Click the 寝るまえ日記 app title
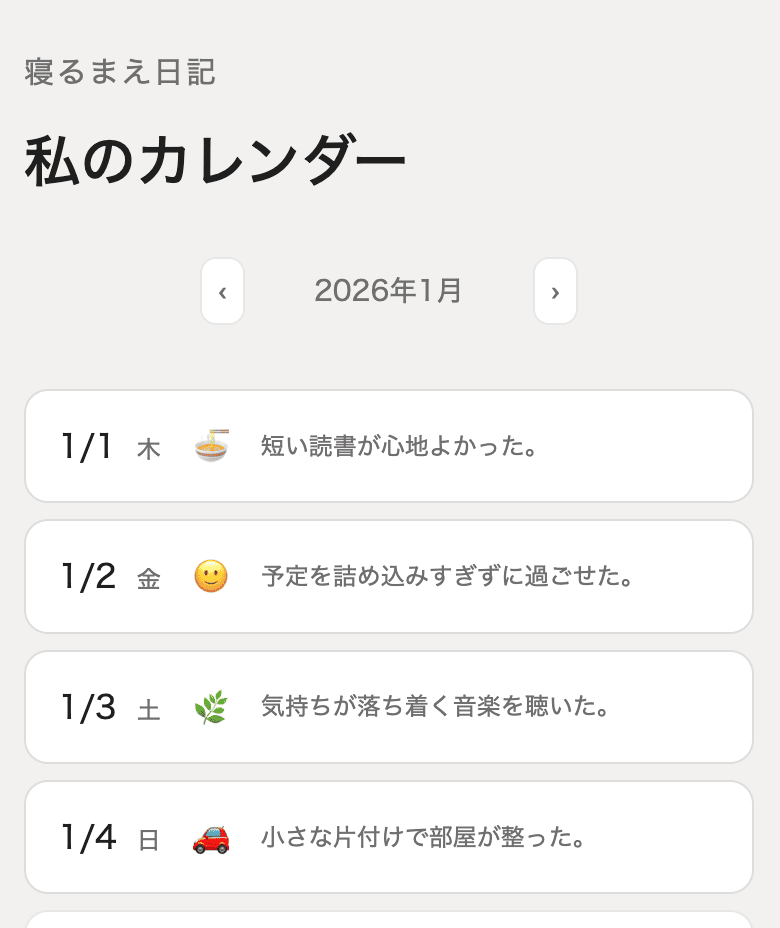 tap(120, 72)
